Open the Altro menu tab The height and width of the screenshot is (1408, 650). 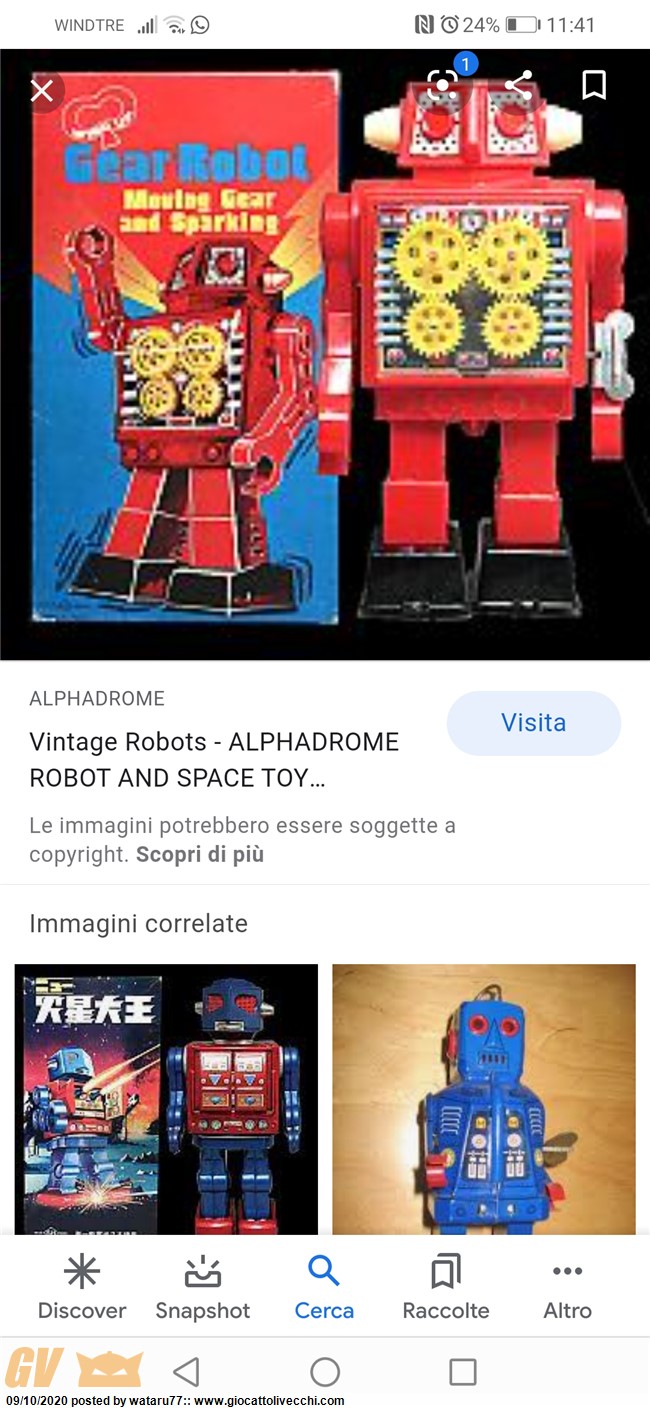point(567,1288)
